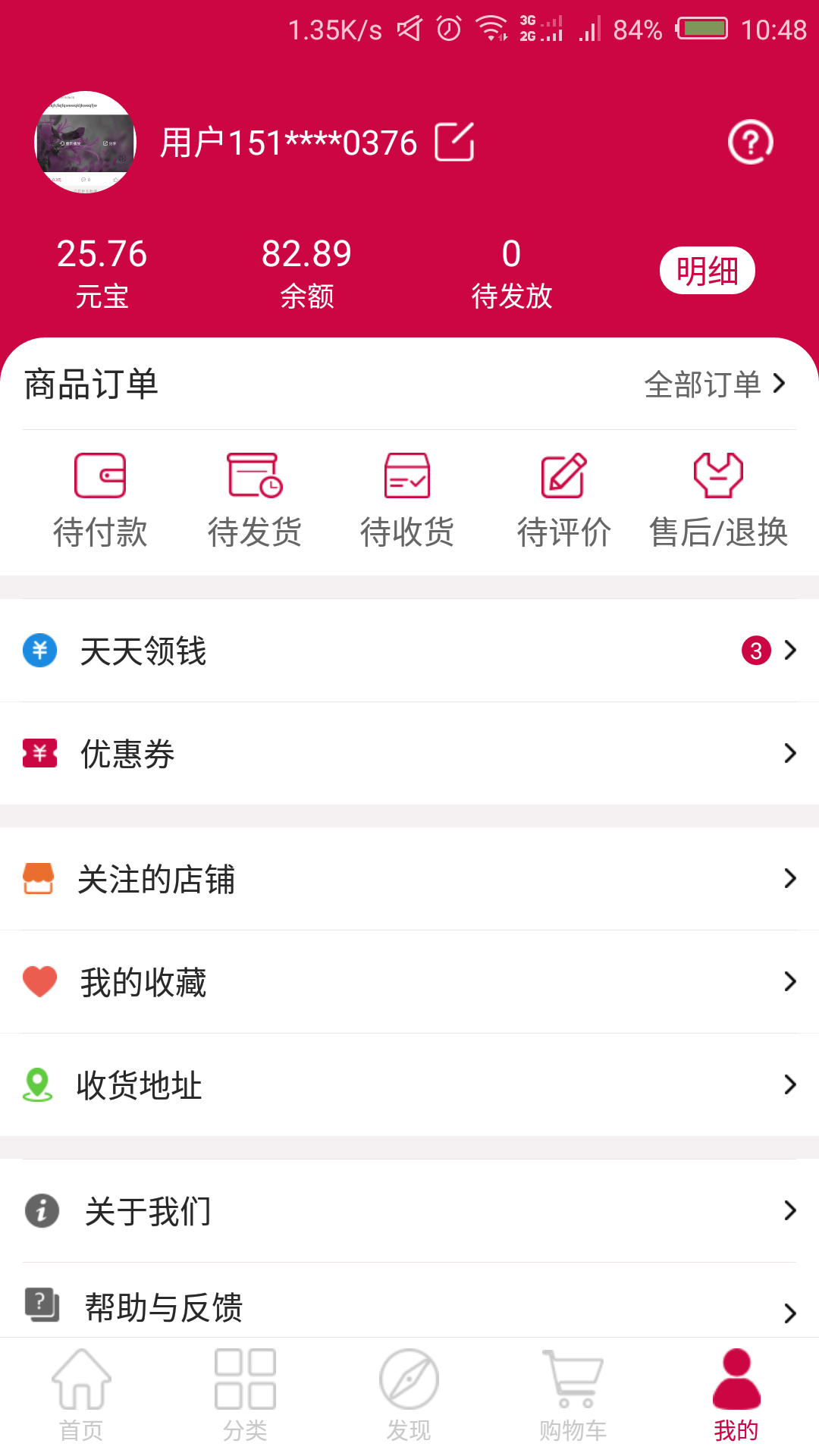Open the 天天领钱 row
This screenshot has height=1456, width=819.
pyautogui.click(x=409, y=651)
